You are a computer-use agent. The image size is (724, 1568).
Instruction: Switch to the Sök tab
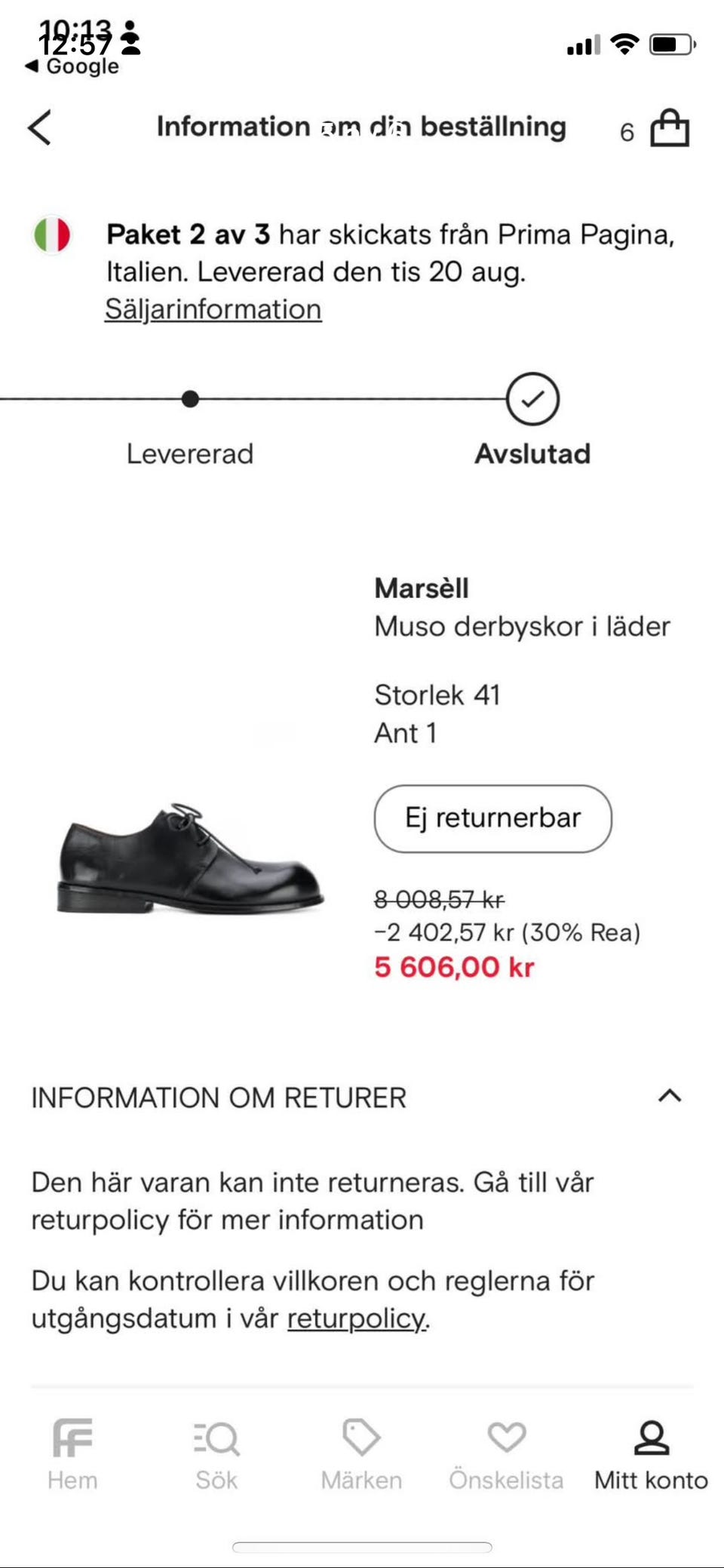coord(216,1454)
